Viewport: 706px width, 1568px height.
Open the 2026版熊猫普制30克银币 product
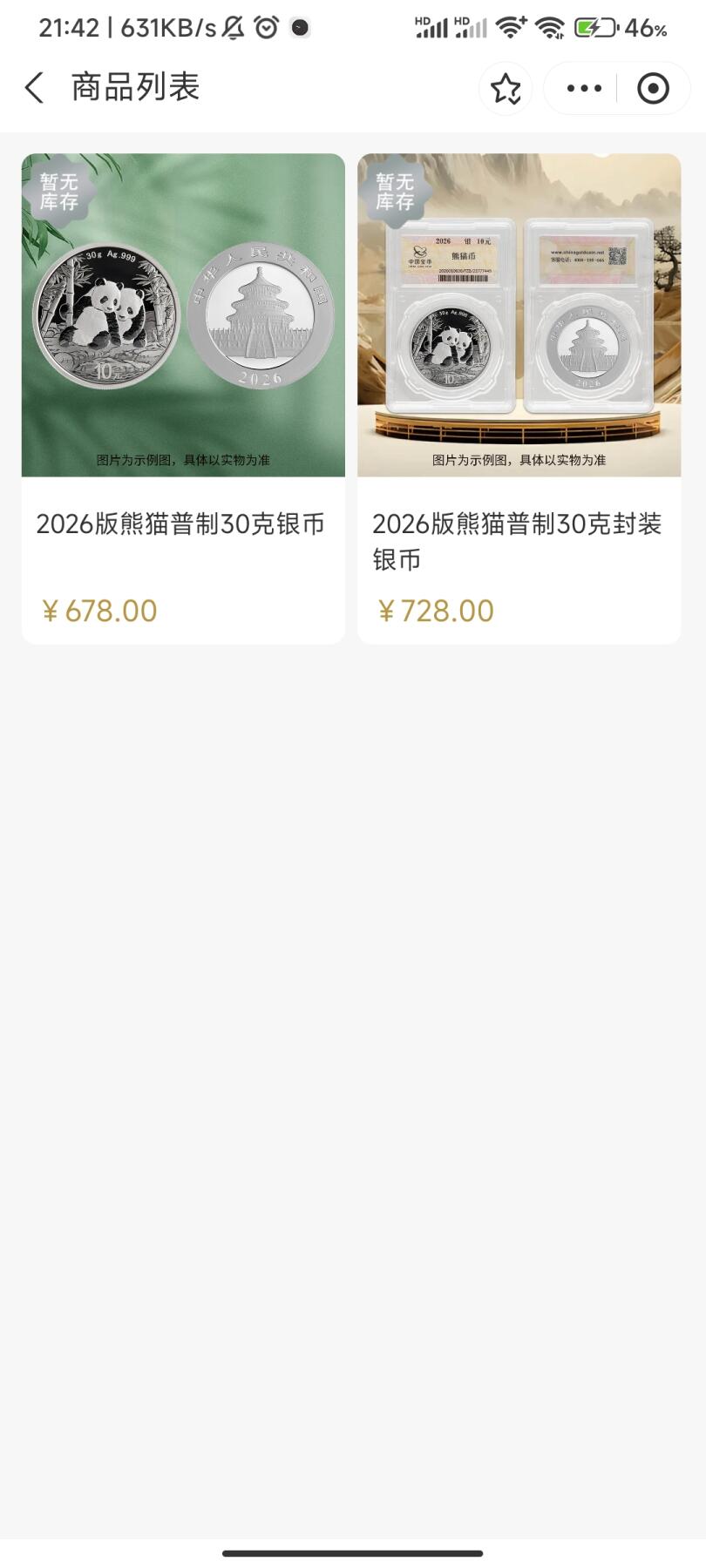point(182,396)
